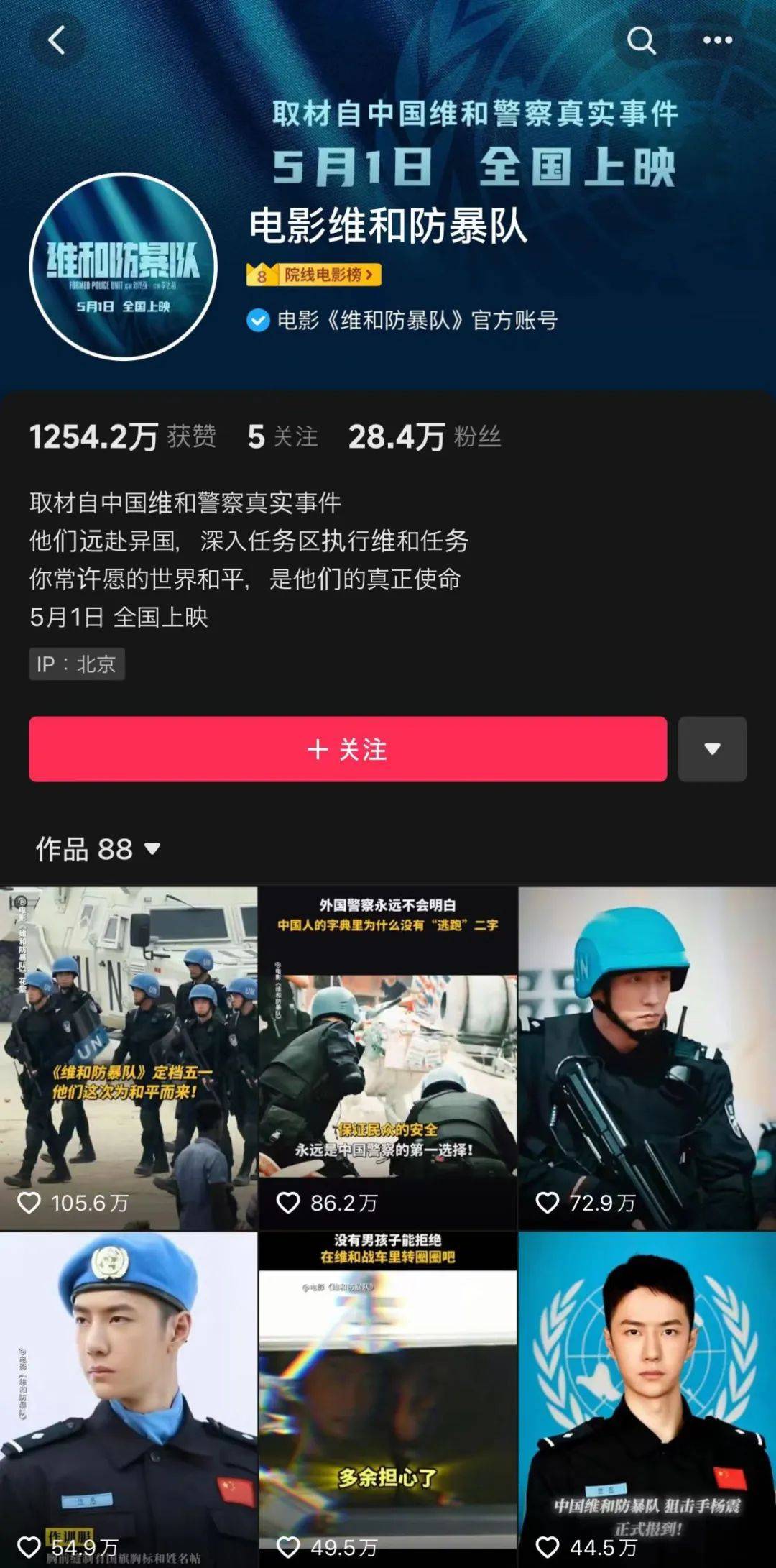This screenshot has height=1568, width=776.
Task: View the 28.4万 粉丝 followers list
Action: (x=424, y=436)
